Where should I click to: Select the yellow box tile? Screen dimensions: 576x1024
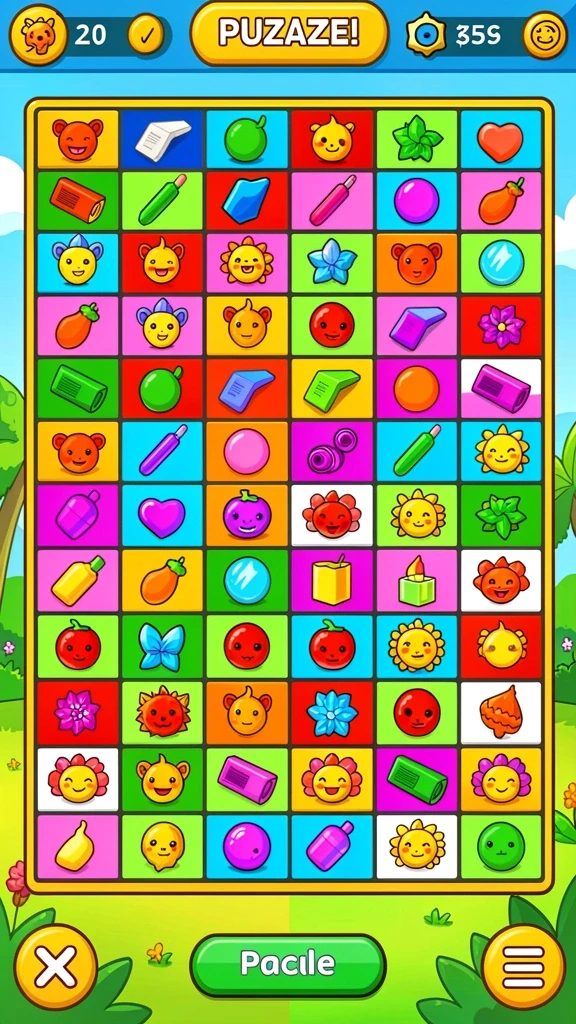coord(332,580)
